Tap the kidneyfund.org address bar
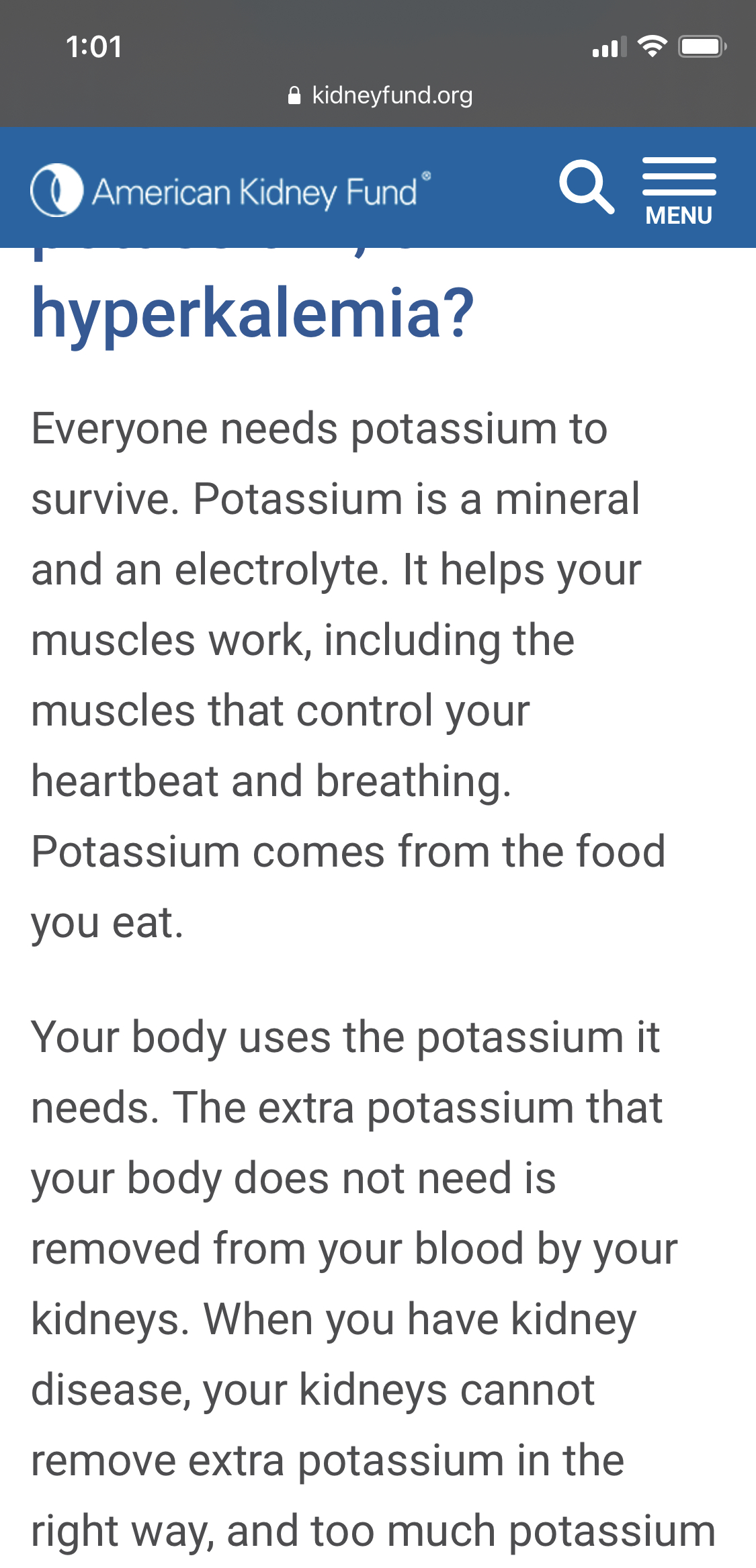 (x=380, y=95)
